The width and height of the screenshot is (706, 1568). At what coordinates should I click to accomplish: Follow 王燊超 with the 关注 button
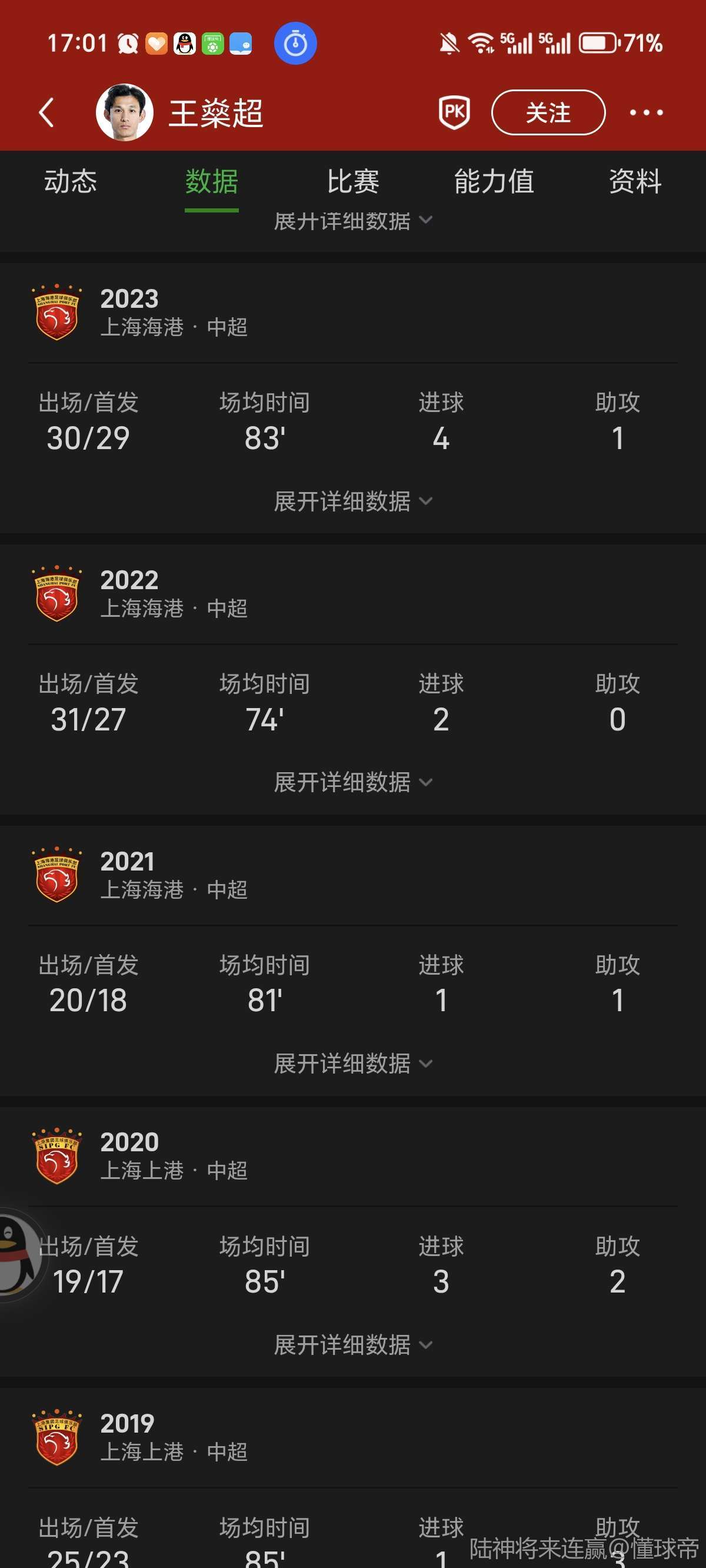pos(548,112)
